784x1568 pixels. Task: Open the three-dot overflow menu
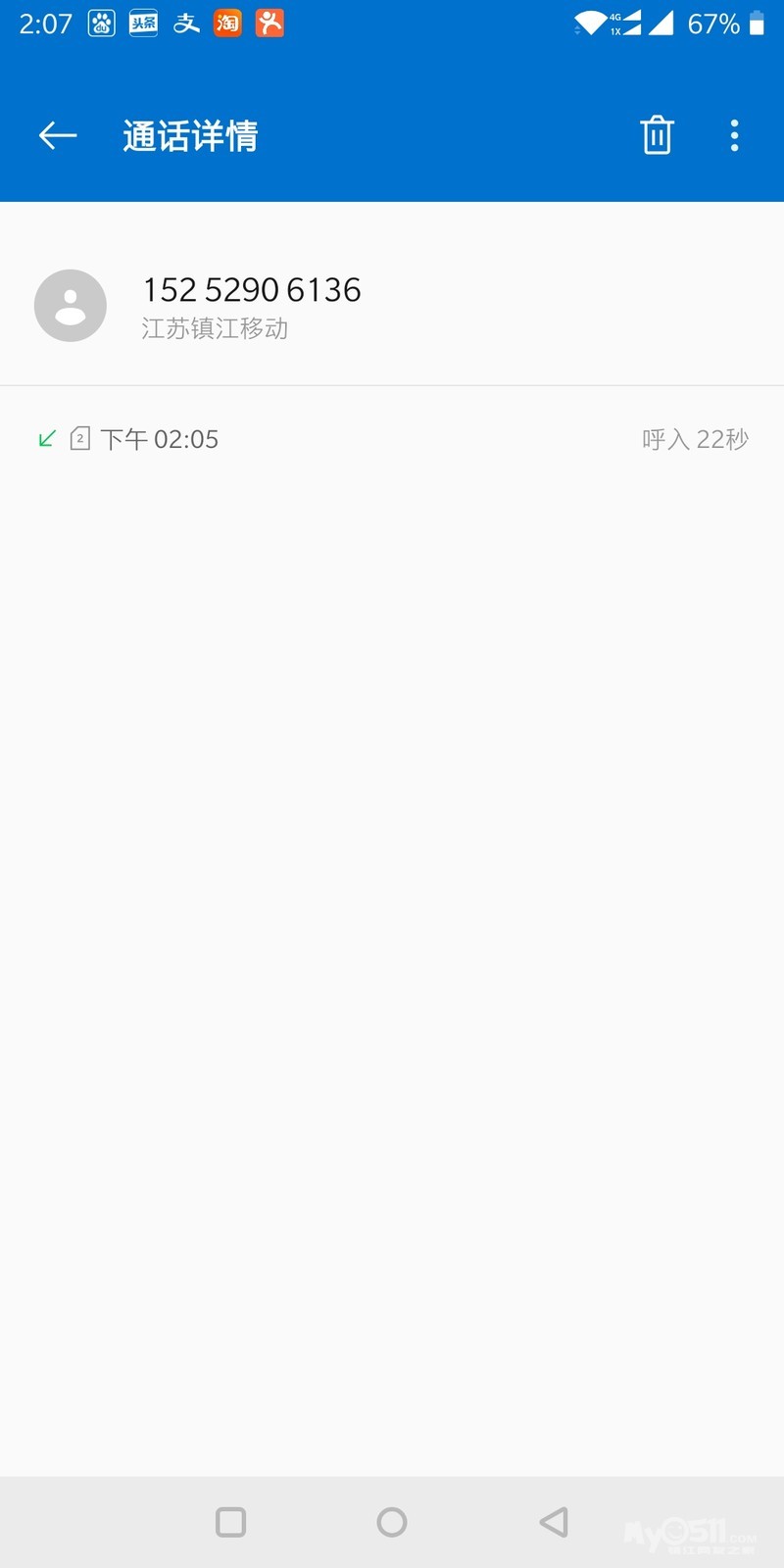tap(734, 135)
